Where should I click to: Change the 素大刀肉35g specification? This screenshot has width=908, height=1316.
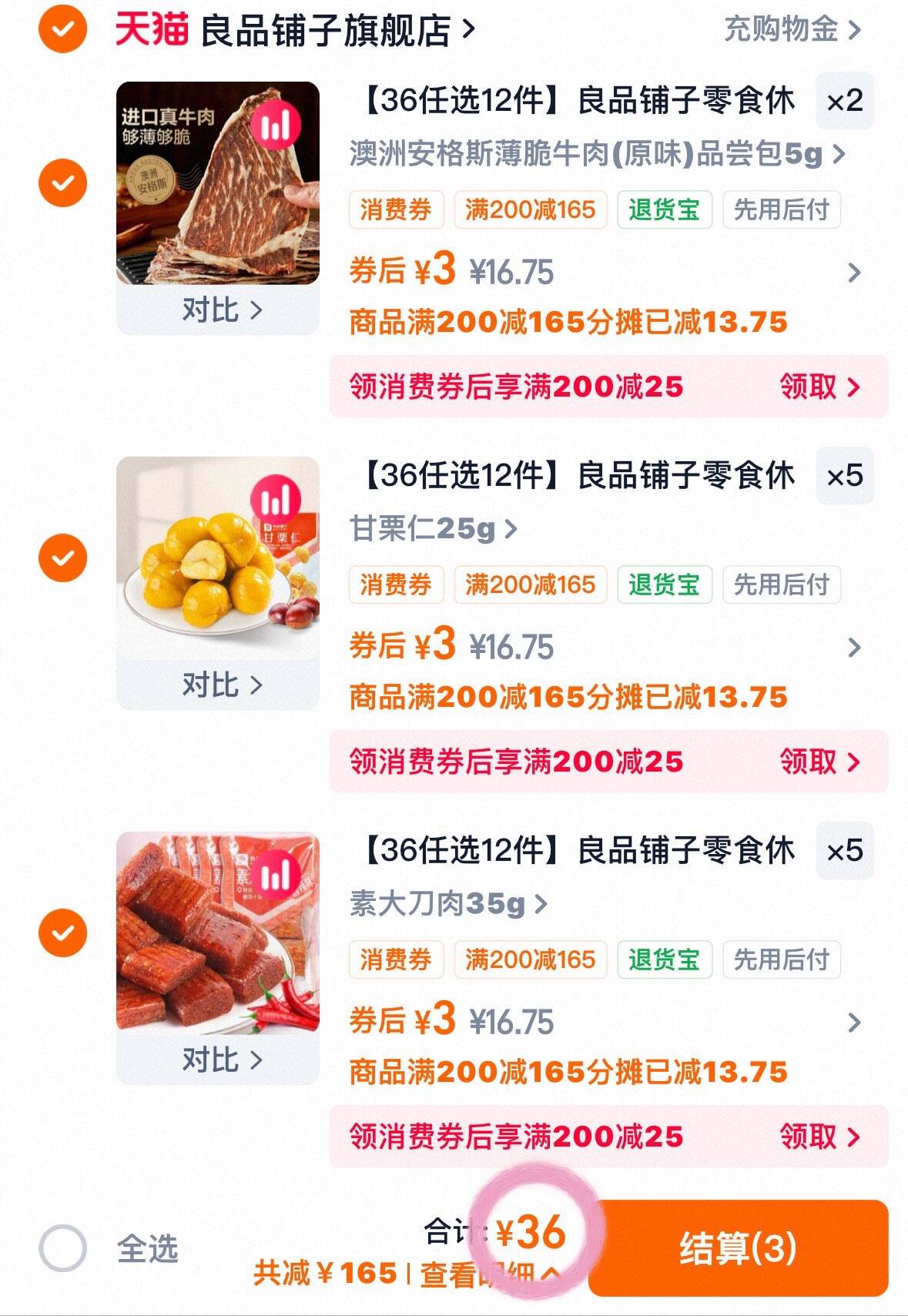point(448,903)
